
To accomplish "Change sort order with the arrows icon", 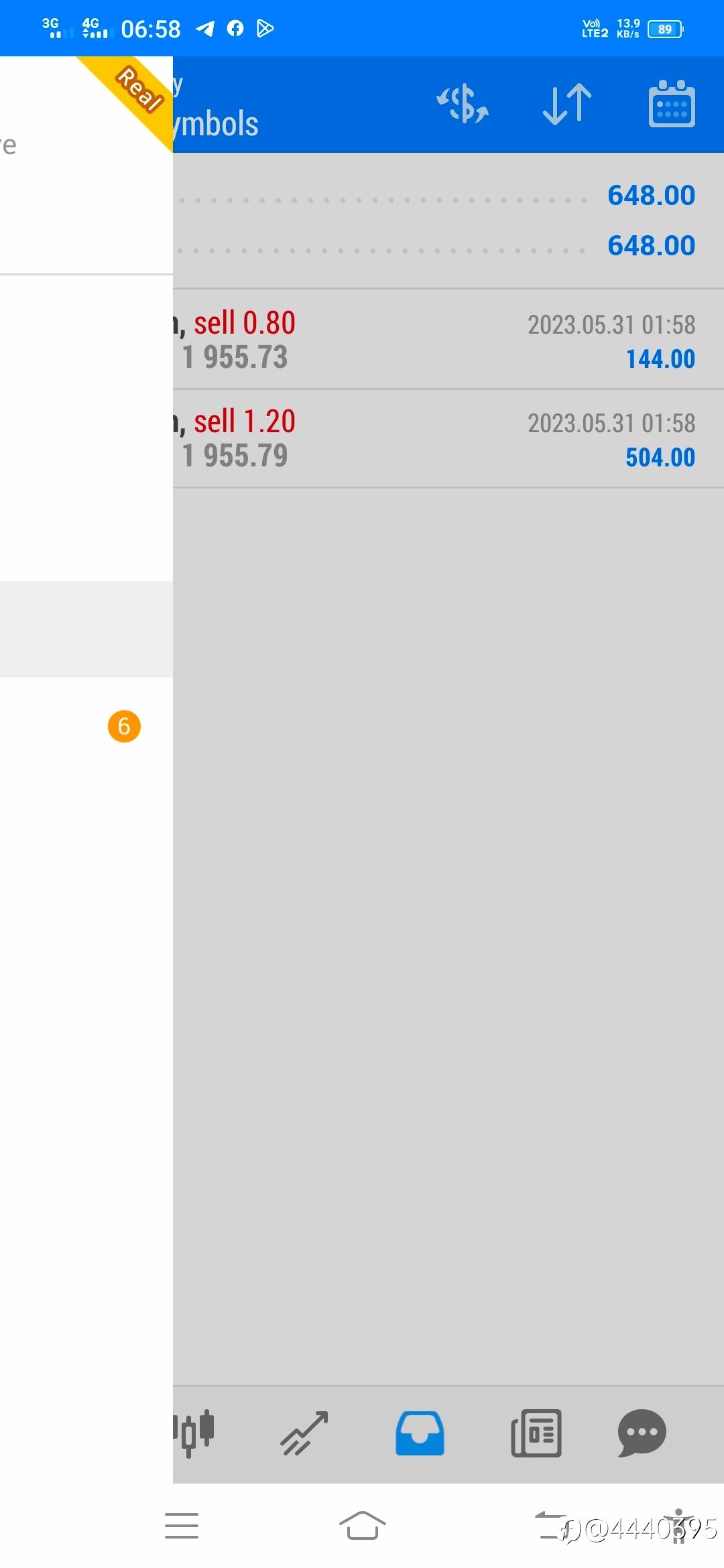I will 567,105.
